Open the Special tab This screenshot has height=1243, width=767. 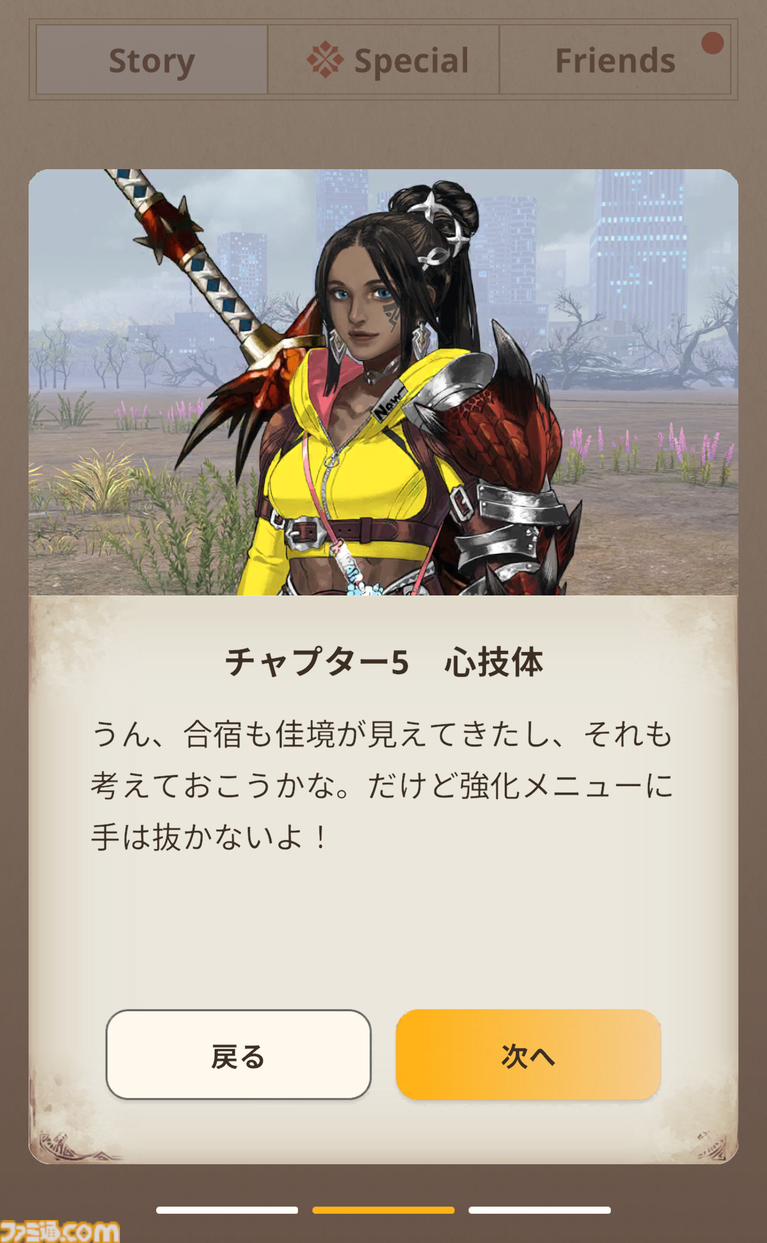tap(385, 60)
